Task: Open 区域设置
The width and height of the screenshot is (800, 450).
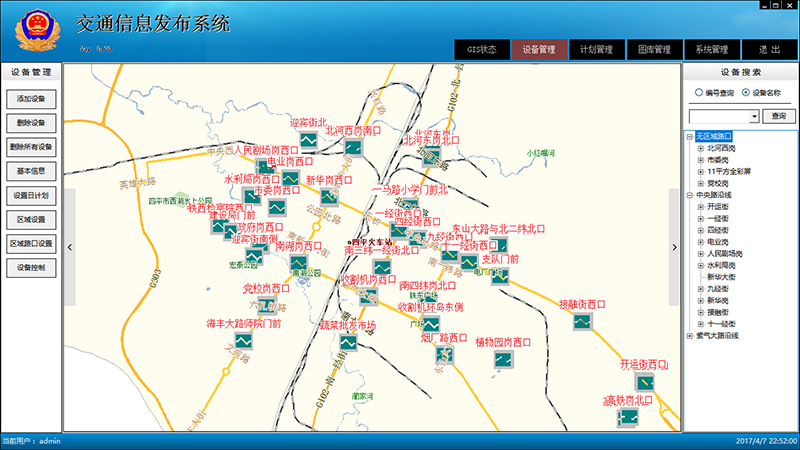Action: (x=31, y=219)
